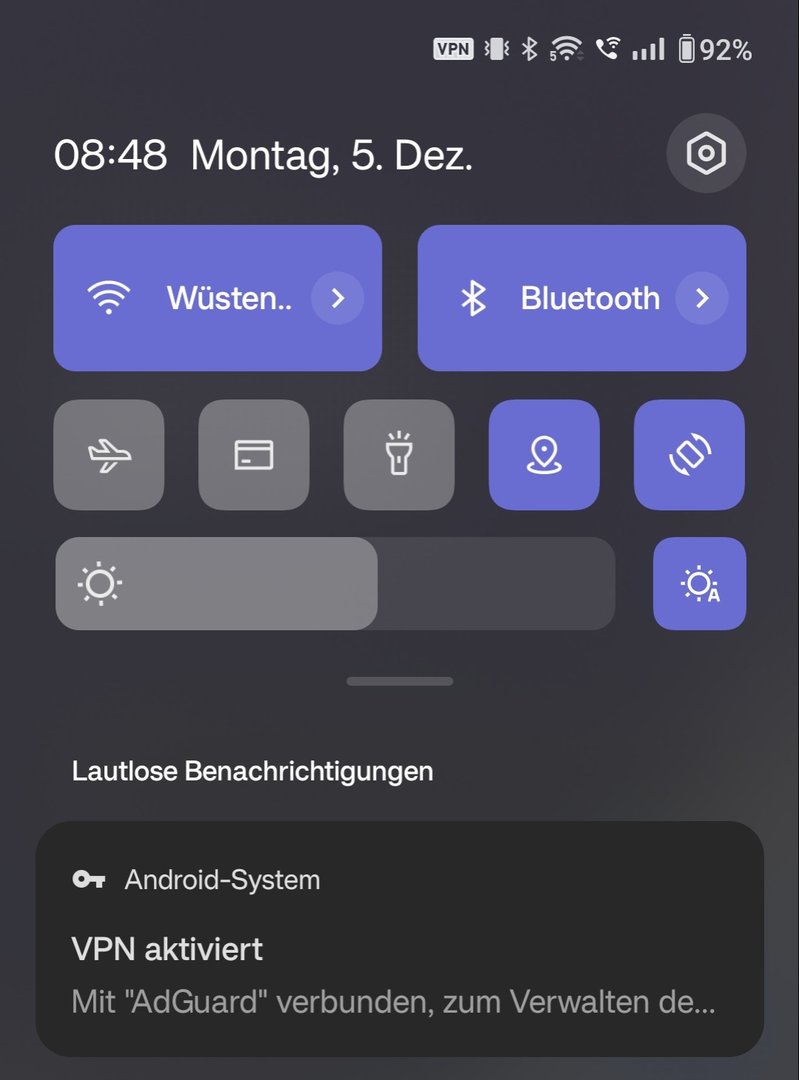
Task: Enable airplane mode
Action: (109, 455)
